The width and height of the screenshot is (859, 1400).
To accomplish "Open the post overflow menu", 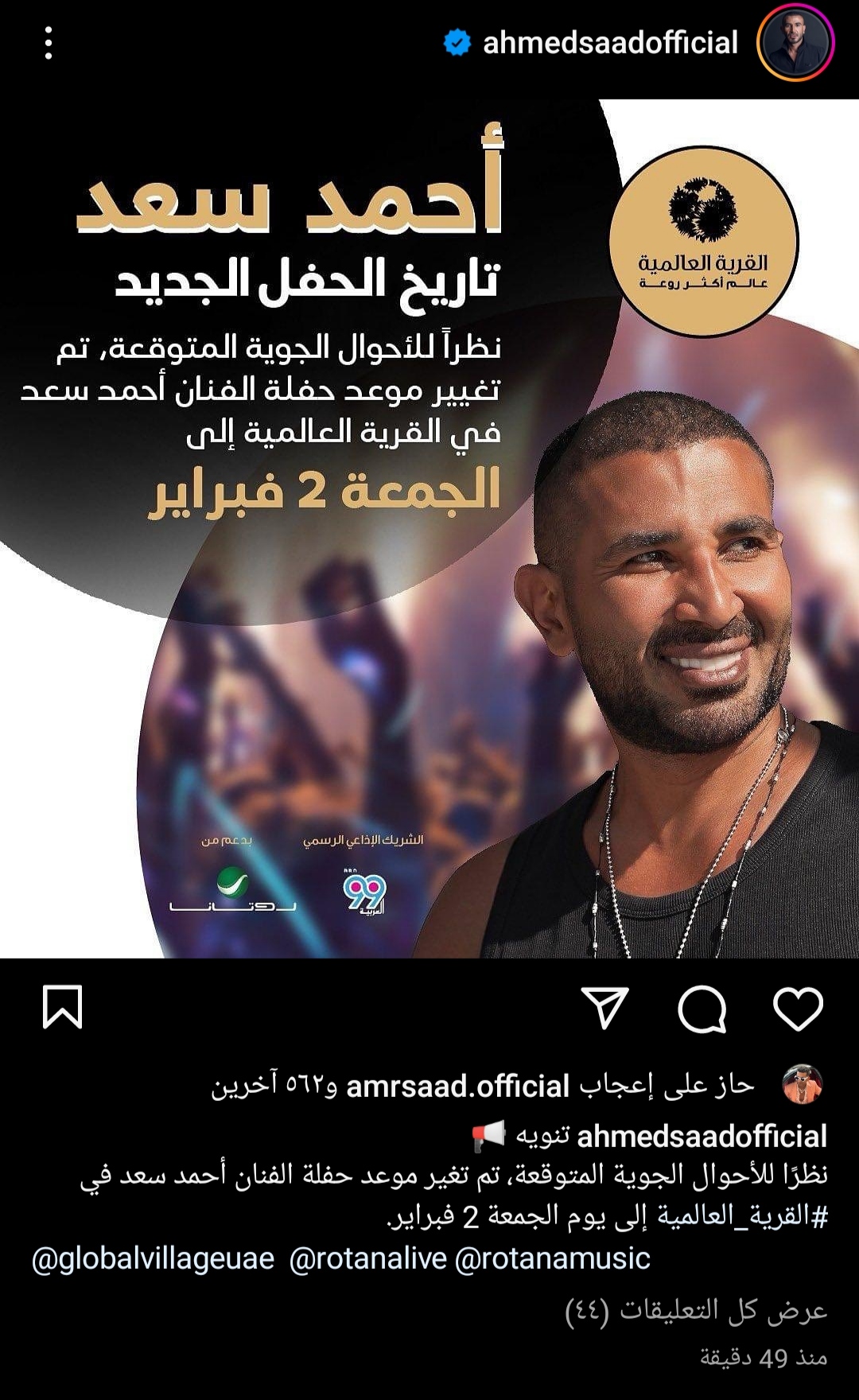I will (x=49, y=43).
